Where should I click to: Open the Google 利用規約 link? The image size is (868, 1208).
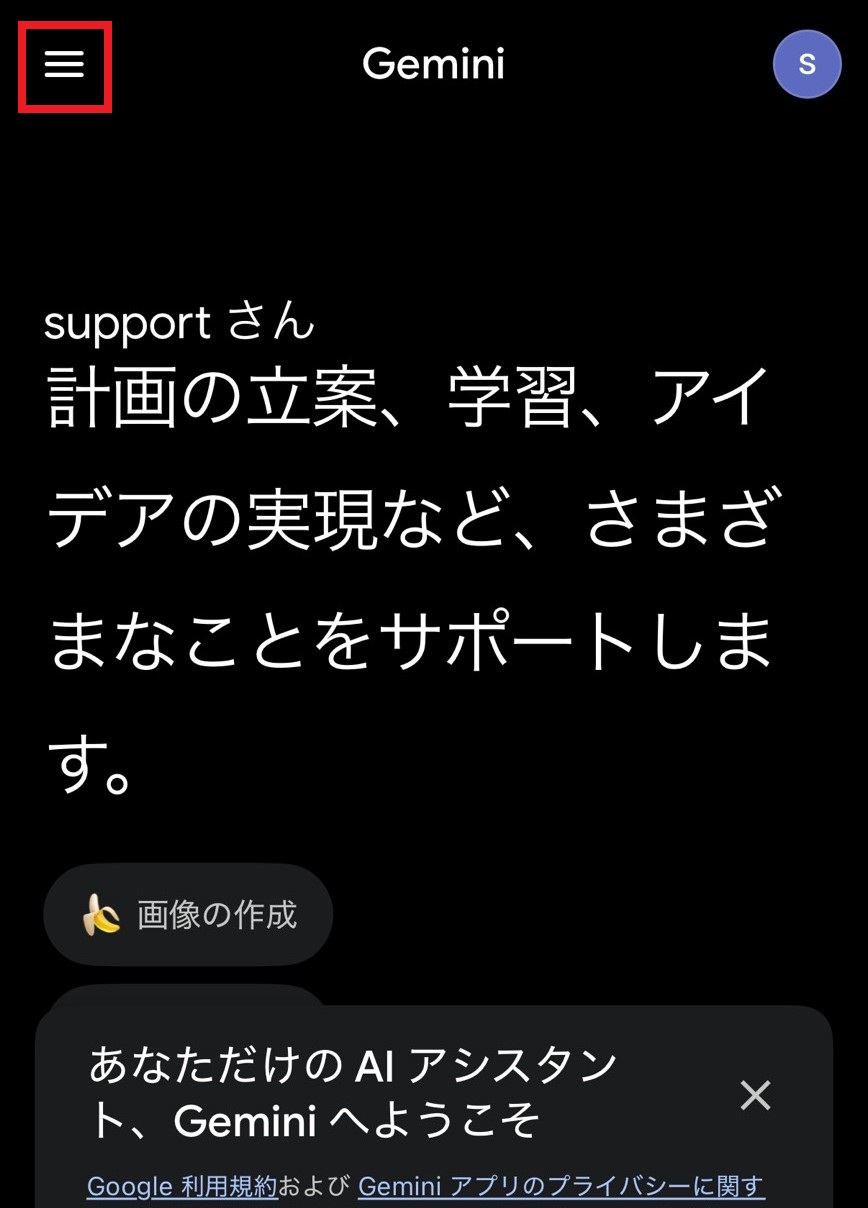coord(182,1187)
